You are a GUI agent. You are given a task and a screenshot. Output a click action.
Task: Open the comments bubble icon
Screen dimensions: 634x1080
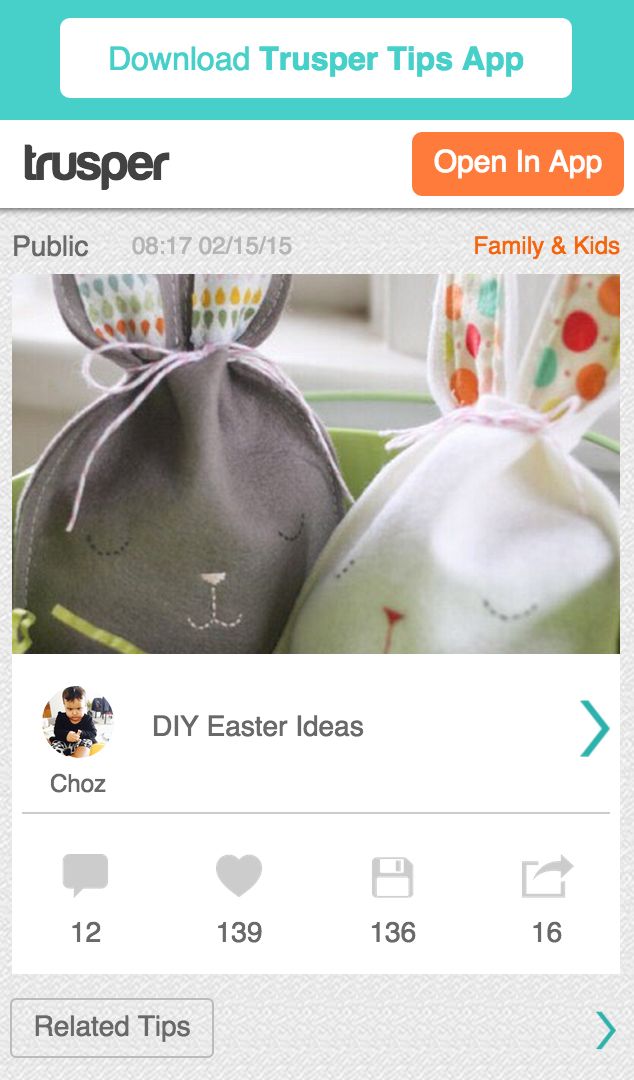(x=86, y=877)
